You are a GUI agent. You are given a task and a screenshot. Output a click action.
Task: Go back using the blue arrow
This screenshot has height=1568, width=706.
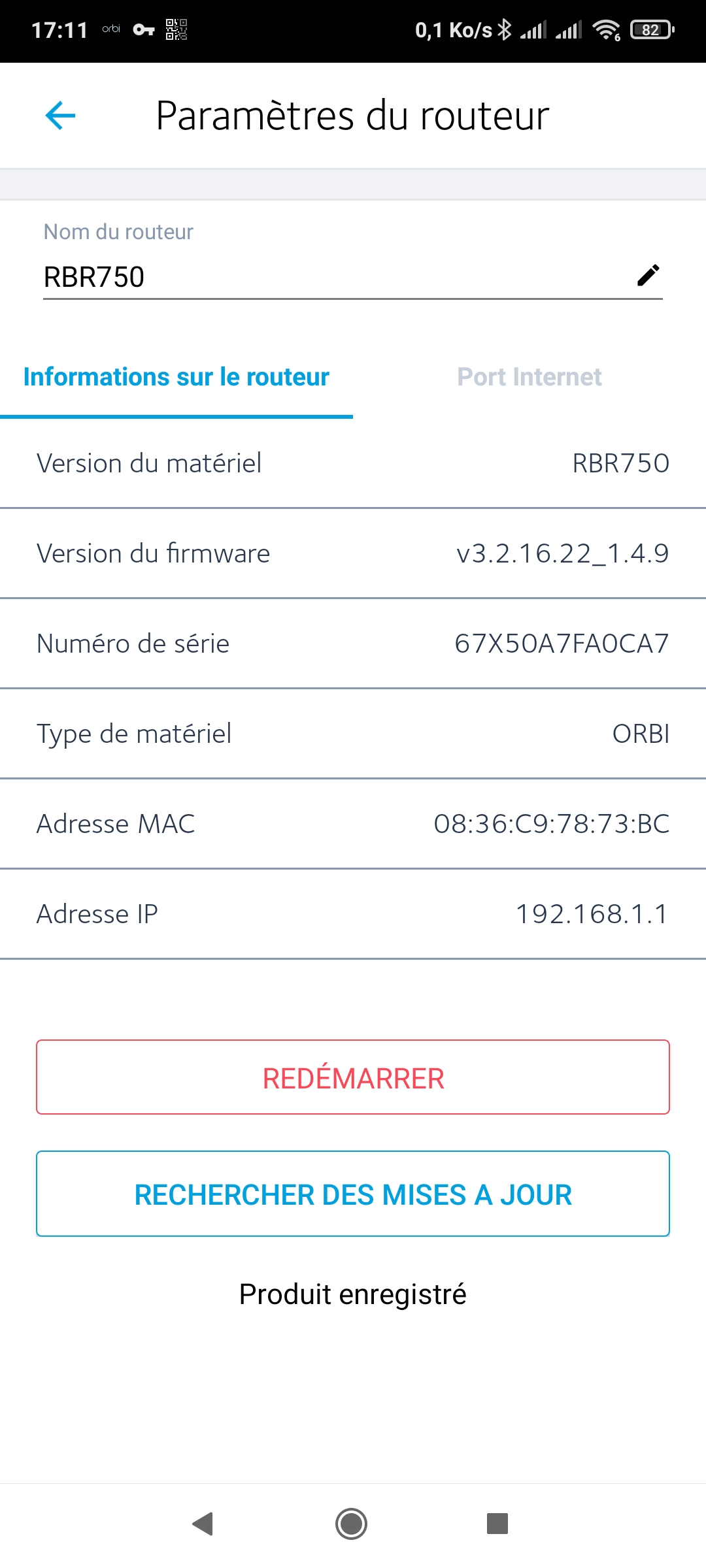[60, 116]
